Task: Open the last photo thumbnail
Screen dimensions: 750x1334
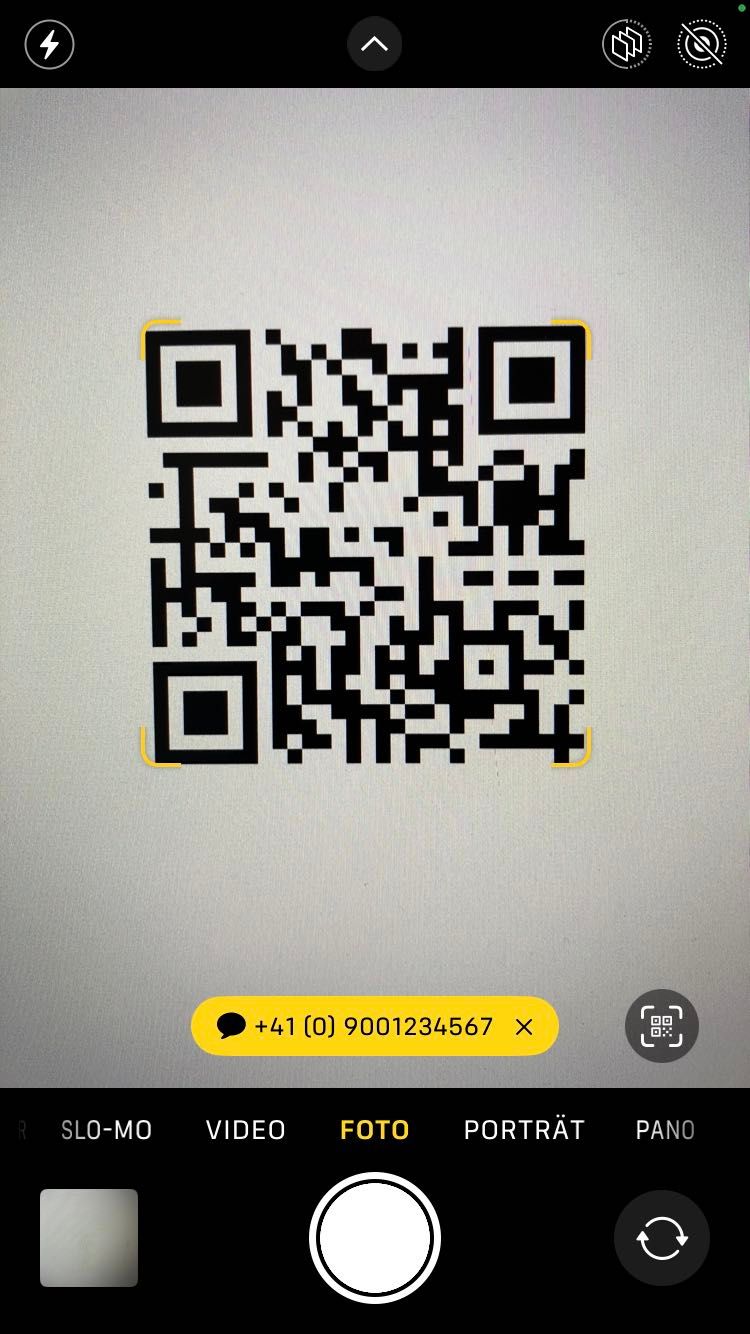Action: [89, 1238]
